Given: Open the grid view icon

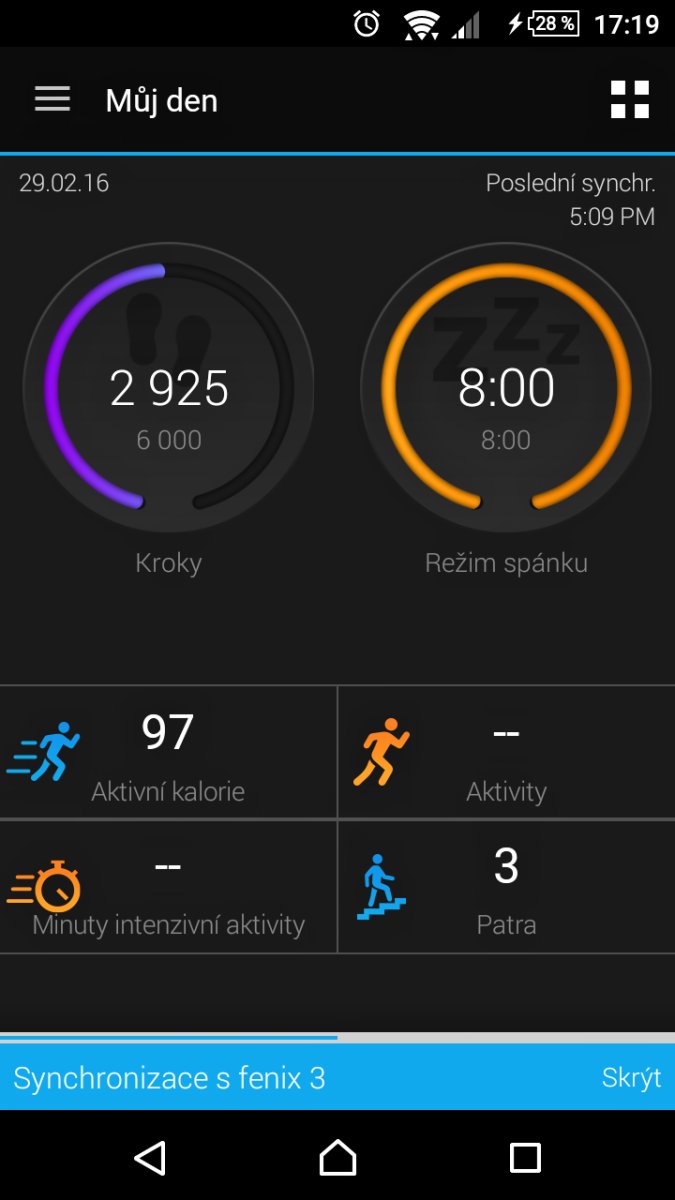Looking at the screenshot, I should click(x=630, y=100).
